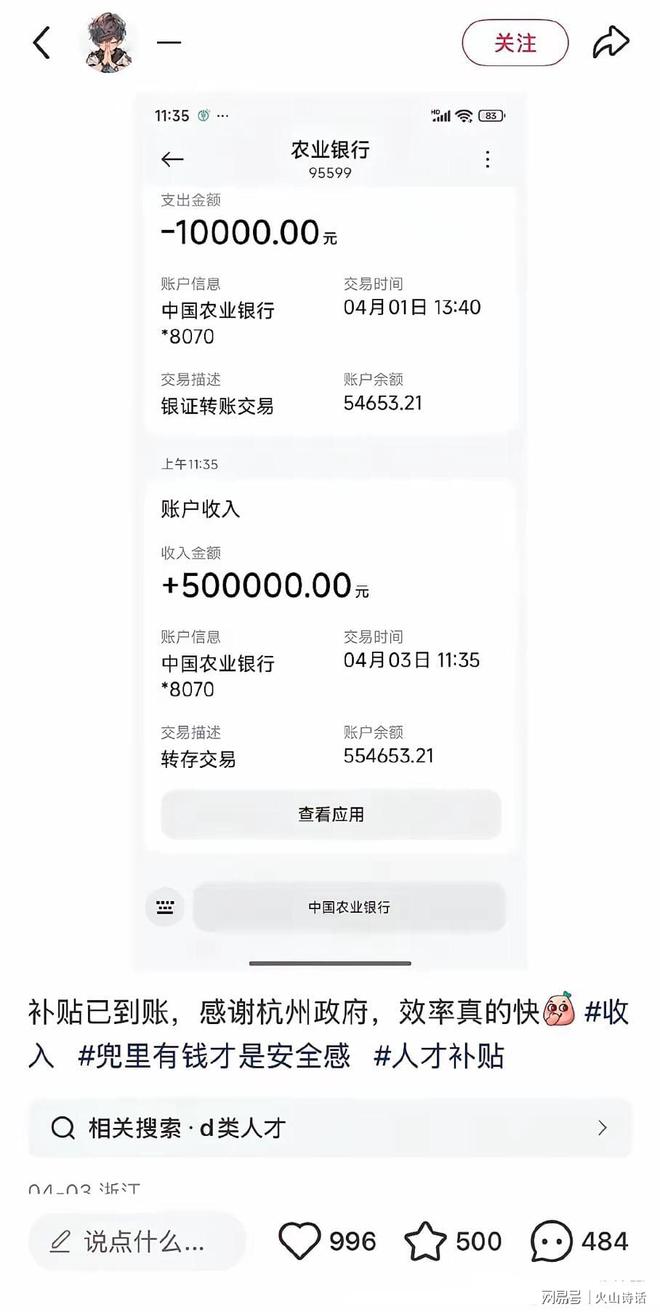Go back using the top-left arrow
The image size is (660, 1312).
41,43
